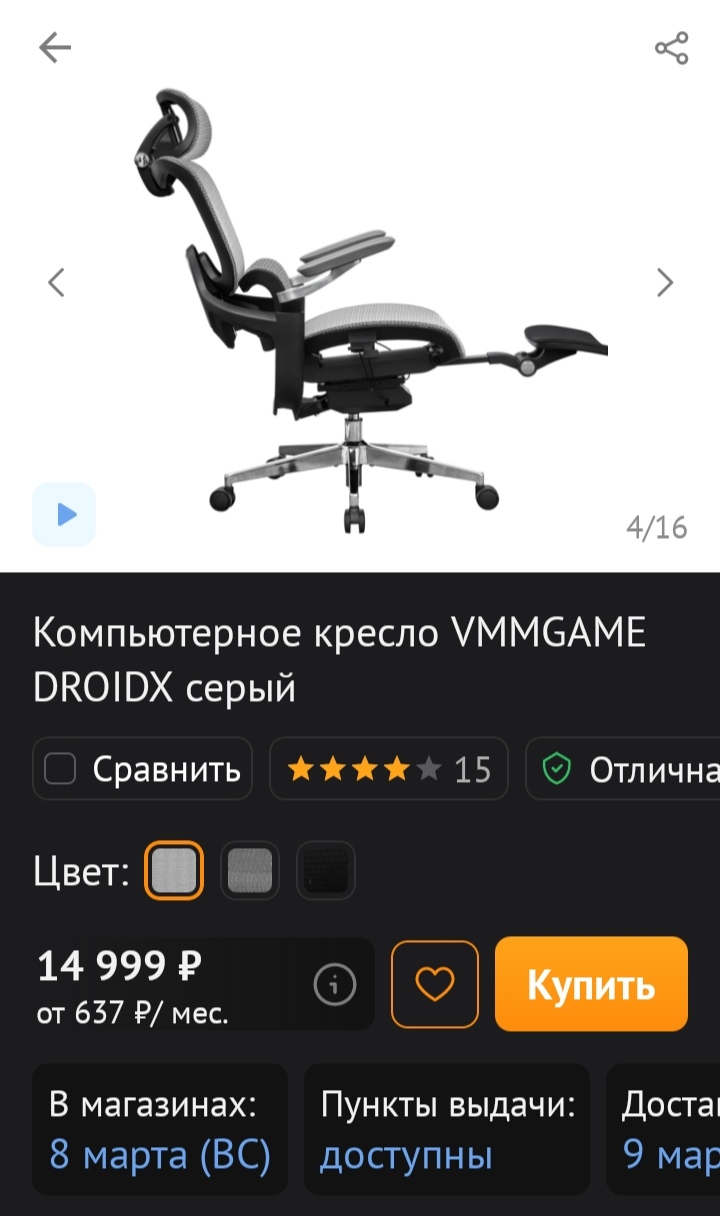Share this chair product page
The width and height of the screenshot is (720, 1216).
[671, 48]
